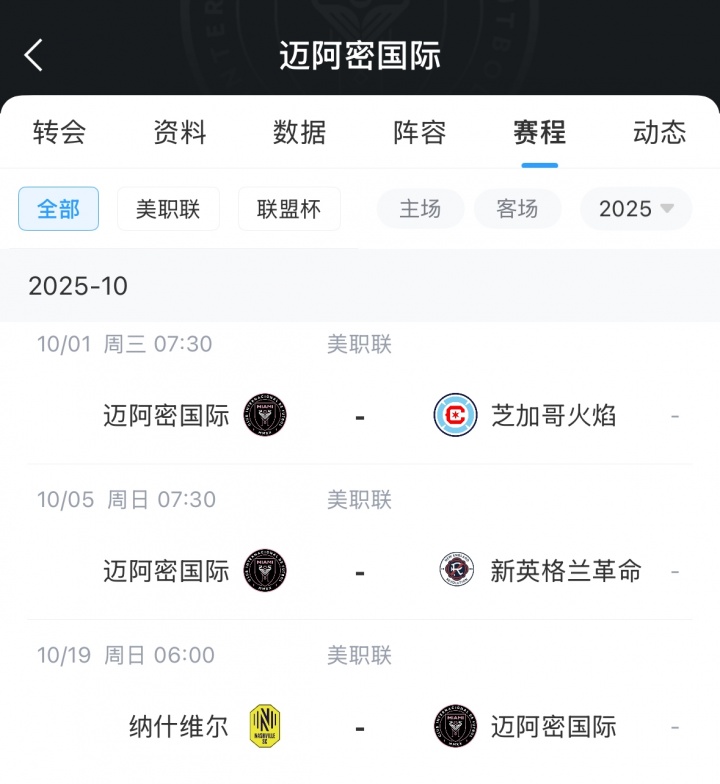720x784 pixels.
Task: Open the match against 新英格兰革命
Action: (x=360, y=571)
